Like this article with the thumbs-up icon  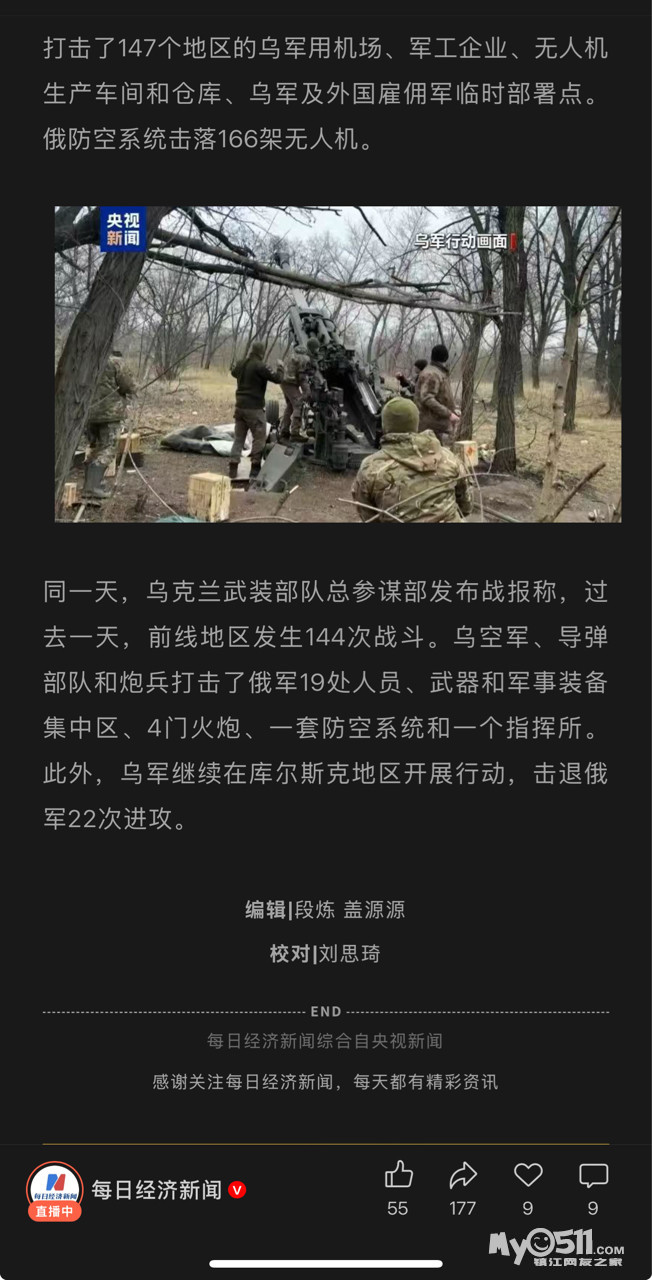click(x=398, y=1175)
